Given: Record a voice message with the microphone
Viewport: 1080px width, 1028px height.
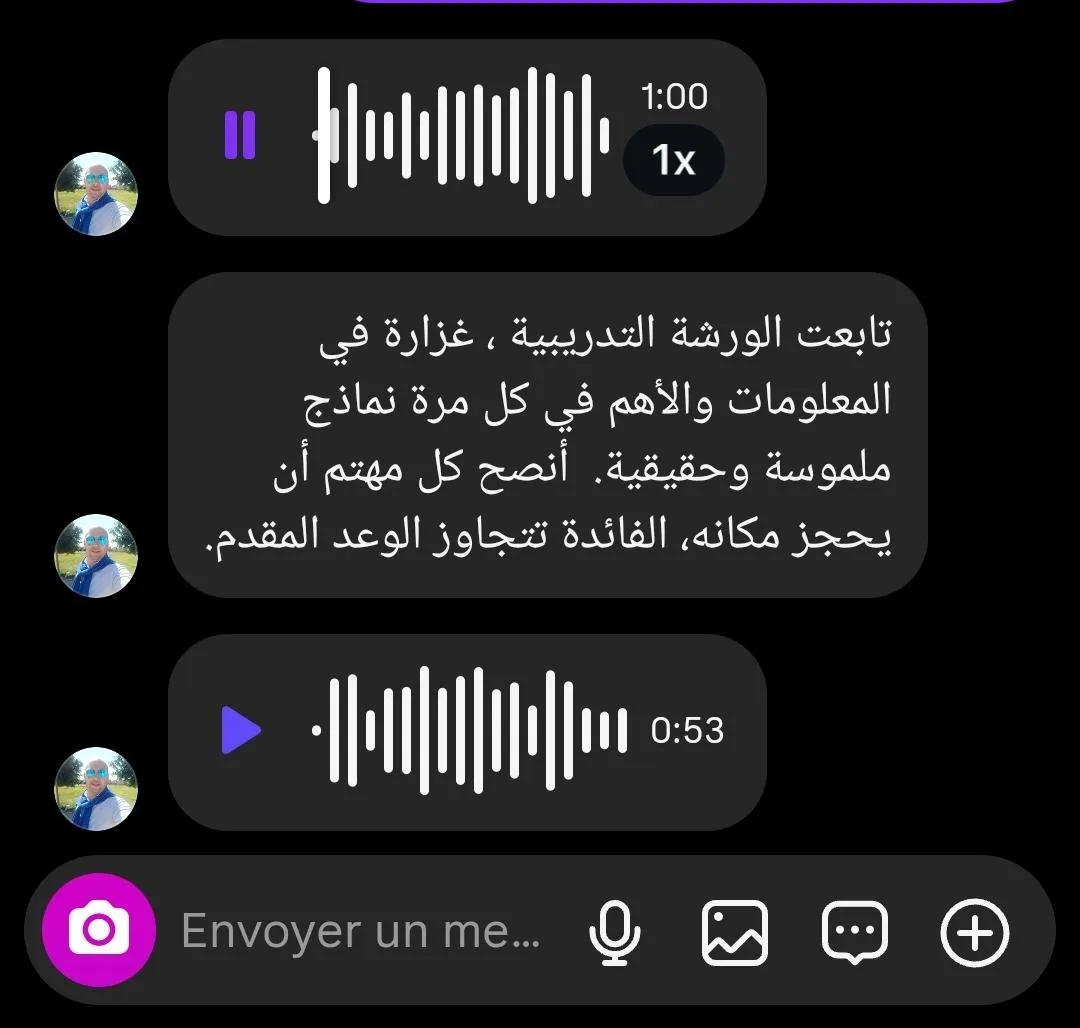Looking at the screenshot, I should 614,932.
